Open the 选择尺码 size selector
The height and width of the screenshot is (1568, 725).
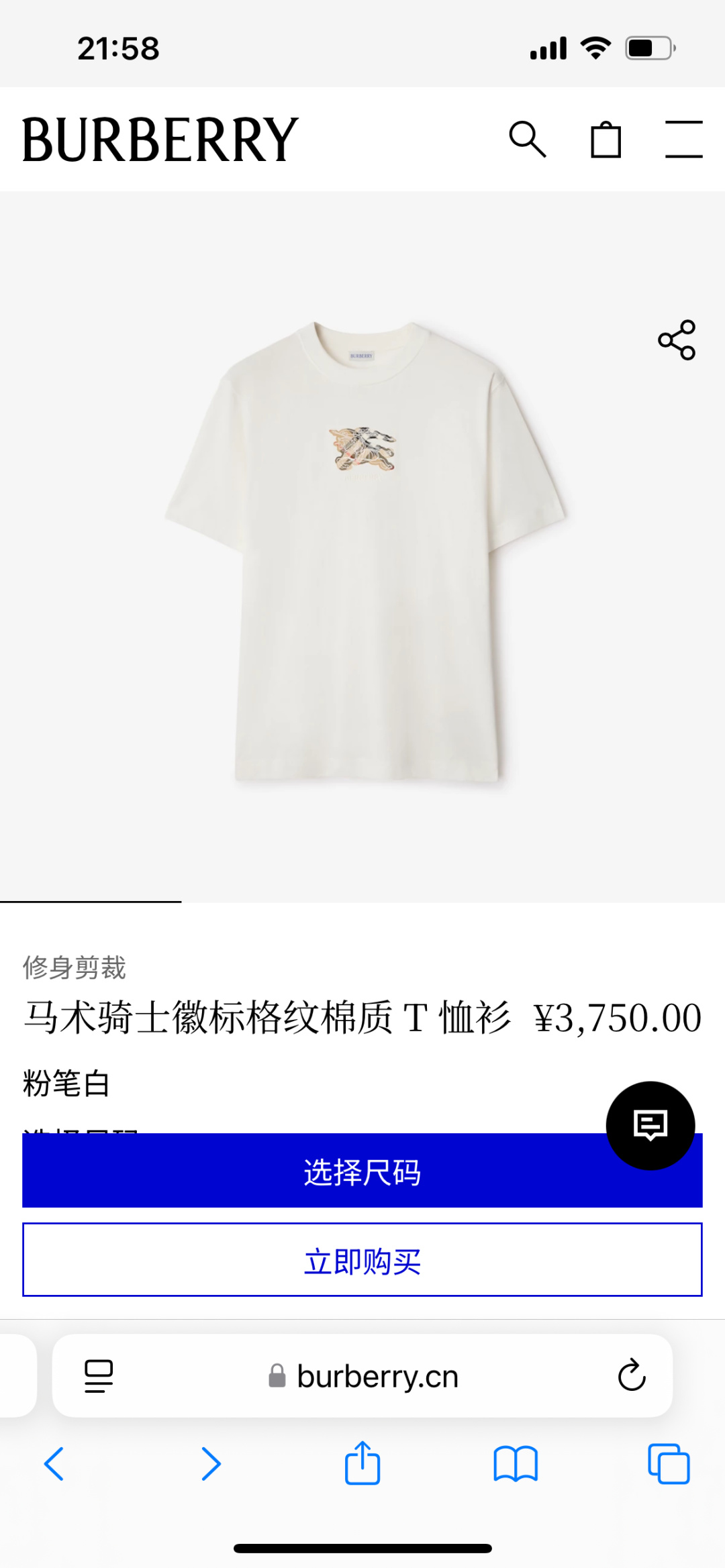(362, 1171)
